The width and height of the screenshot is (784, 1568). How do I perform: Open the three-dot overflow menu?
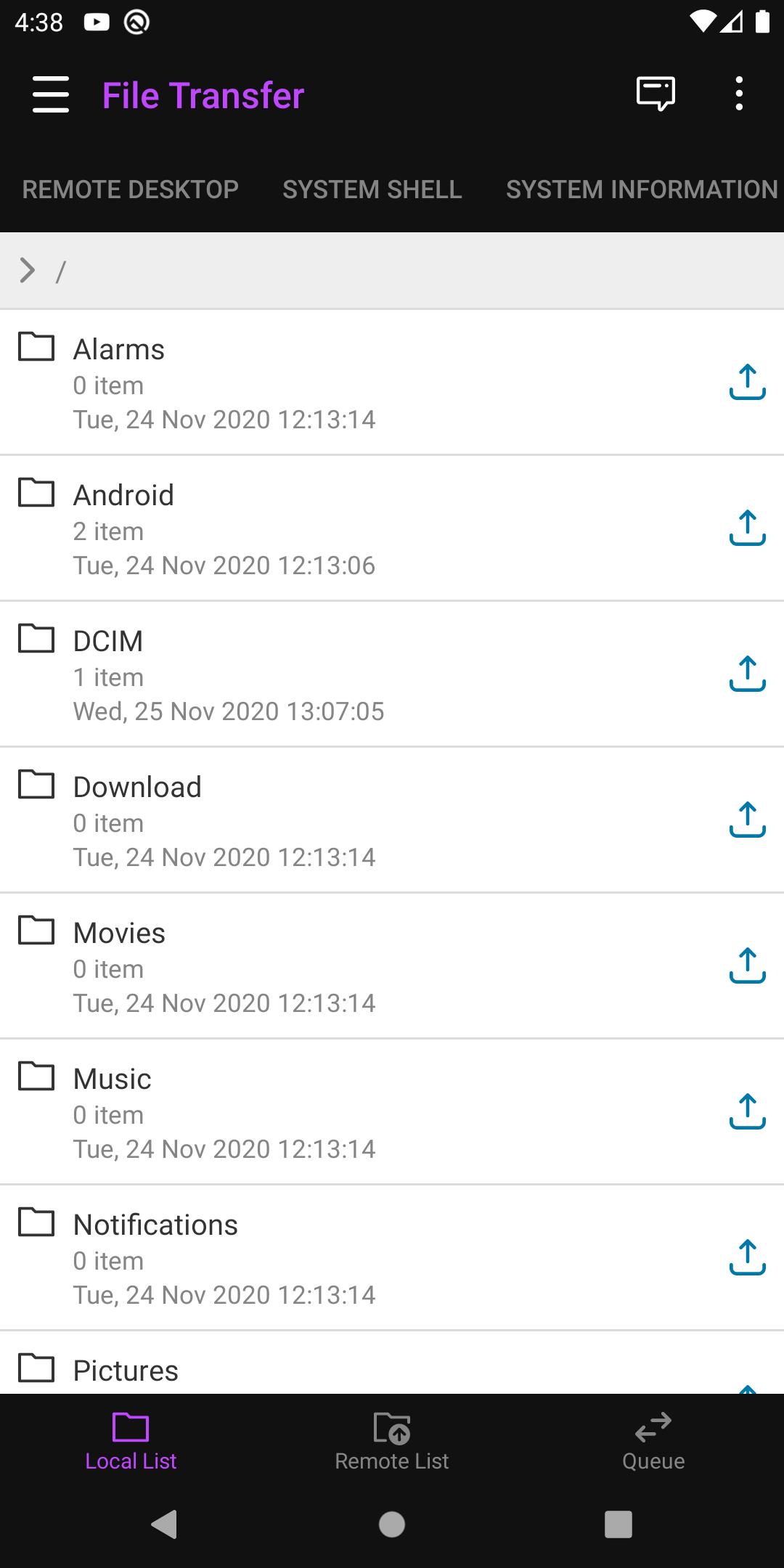739,94
